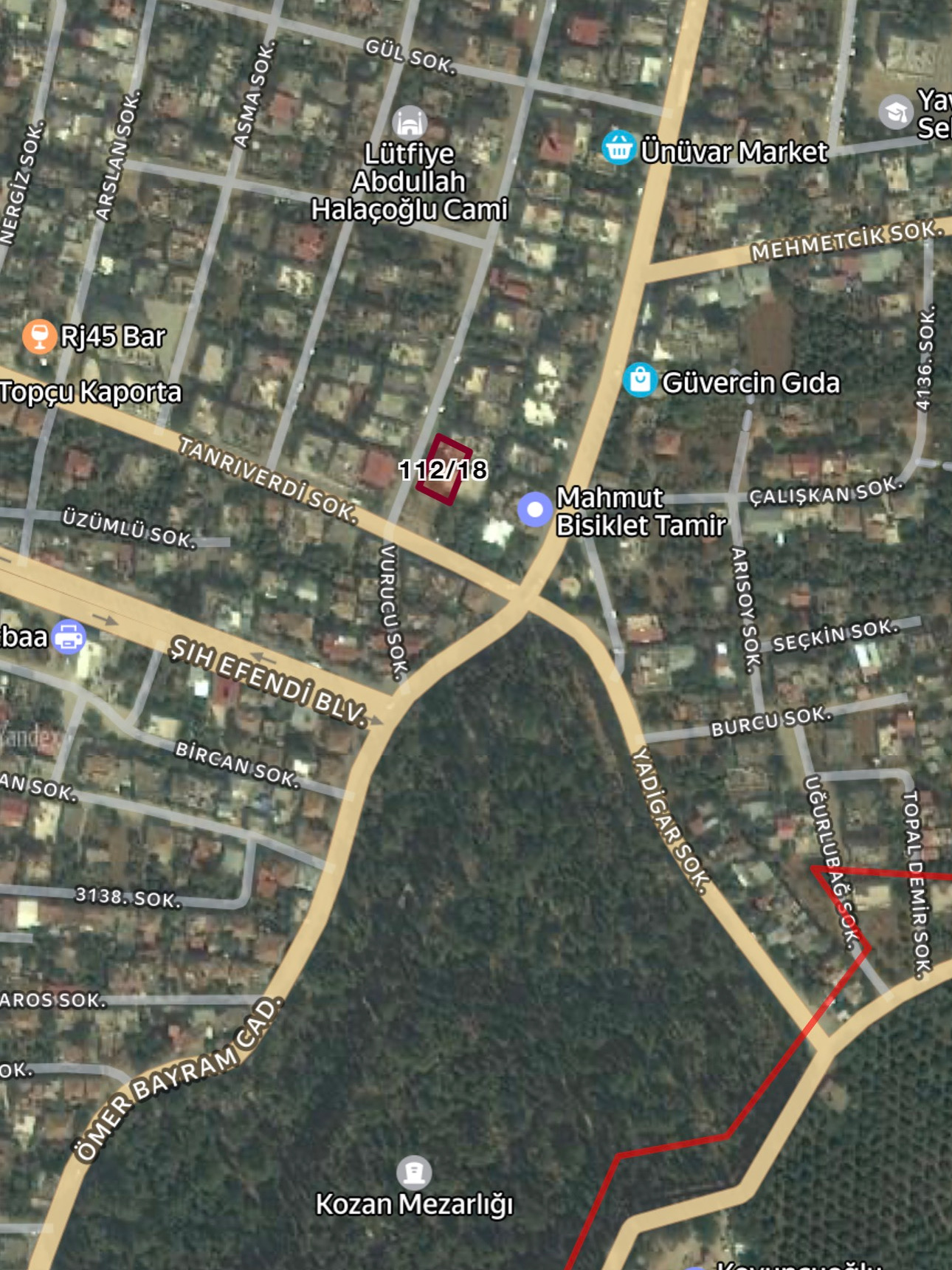Open Ünüvar Market place marker

pos(618,148)
